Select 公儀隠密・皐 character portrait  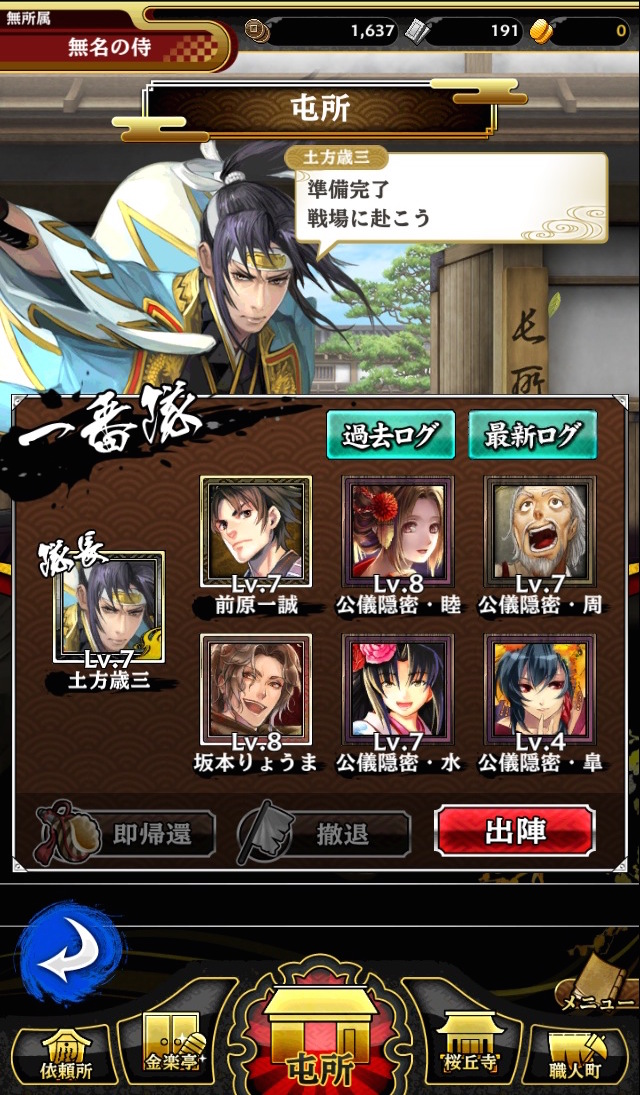point(539,689)
